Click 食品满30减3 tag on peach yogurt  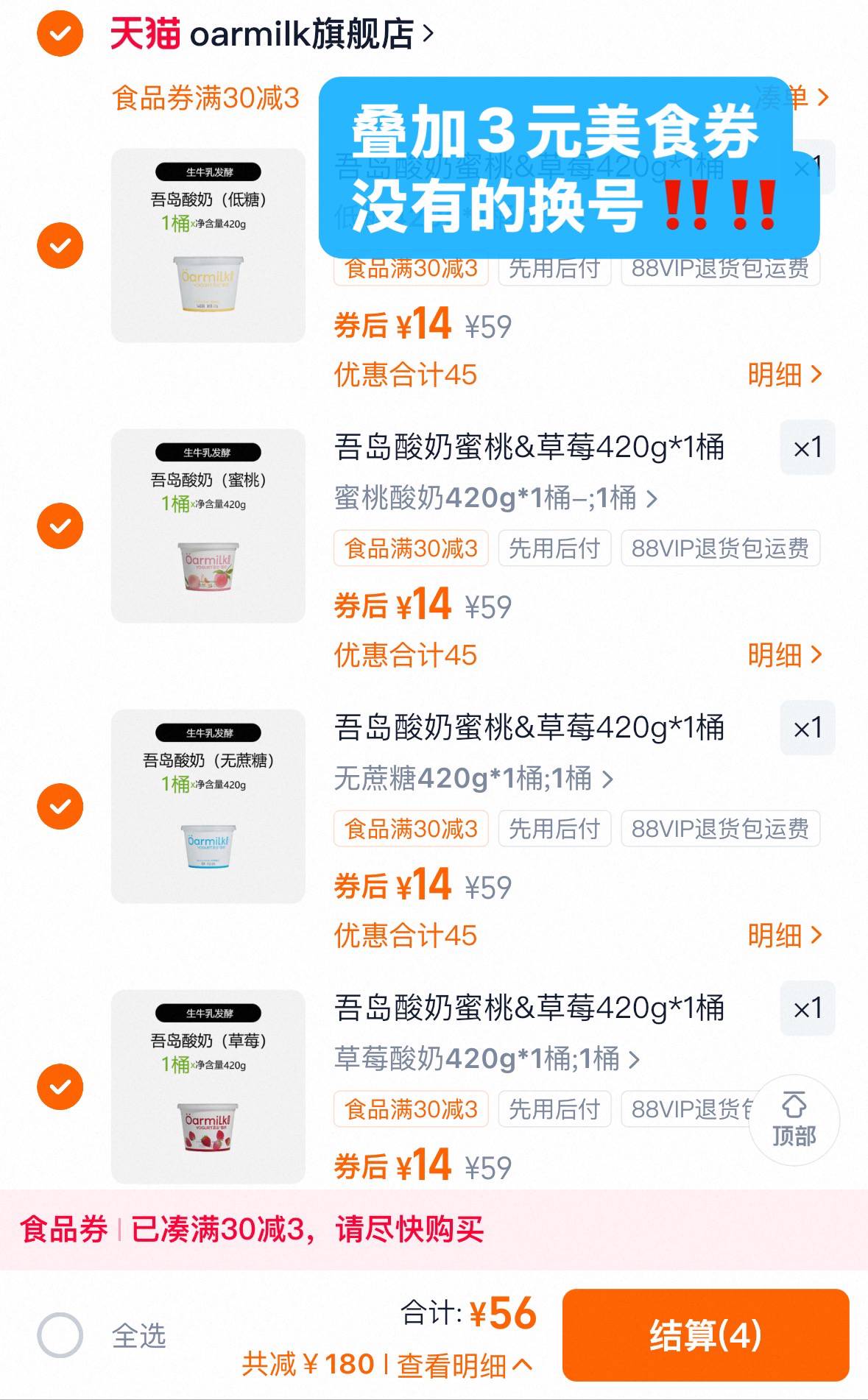click(410, 548)
